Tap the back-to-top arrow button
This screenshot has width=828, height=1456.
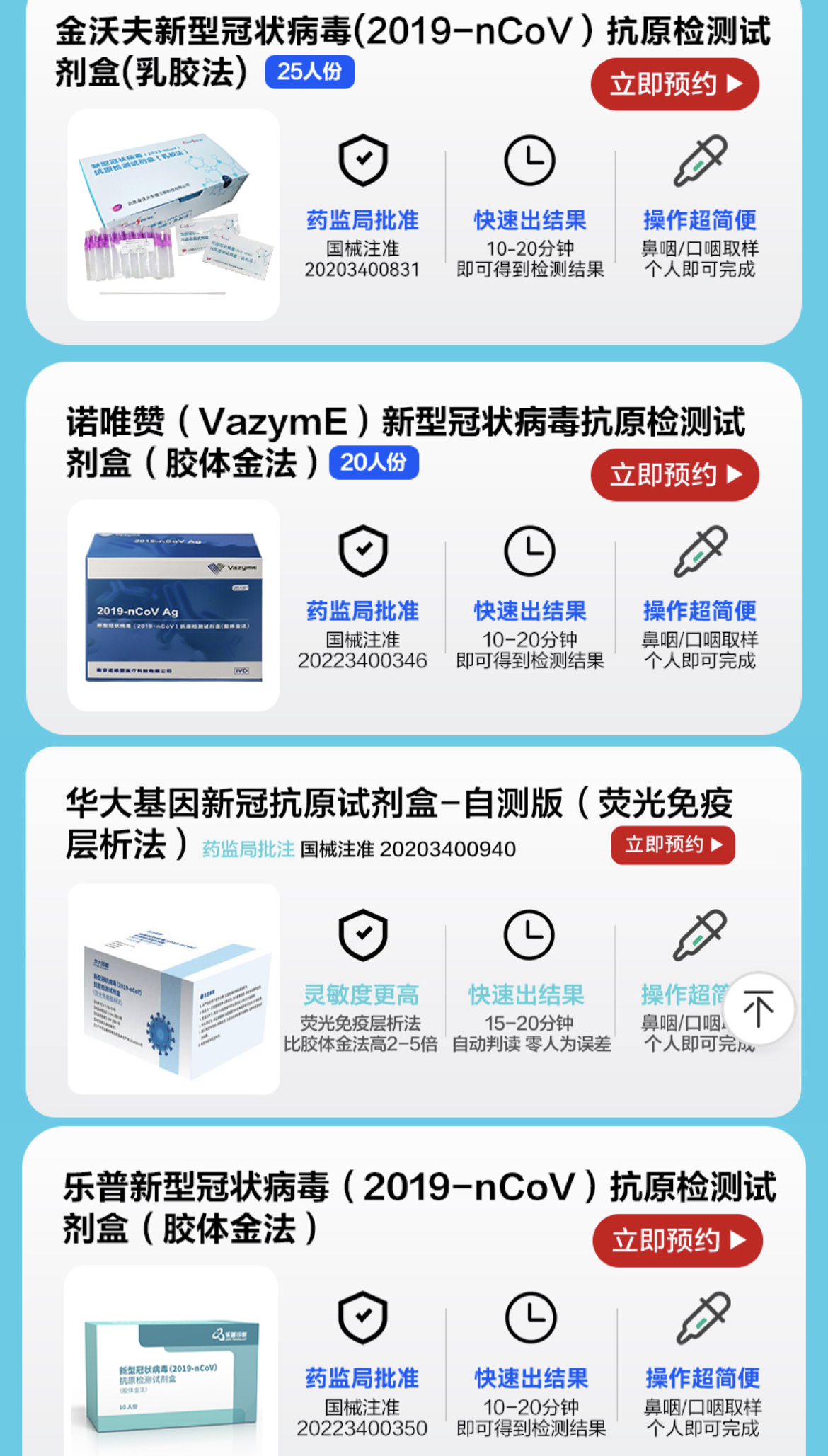[758, 1009]
